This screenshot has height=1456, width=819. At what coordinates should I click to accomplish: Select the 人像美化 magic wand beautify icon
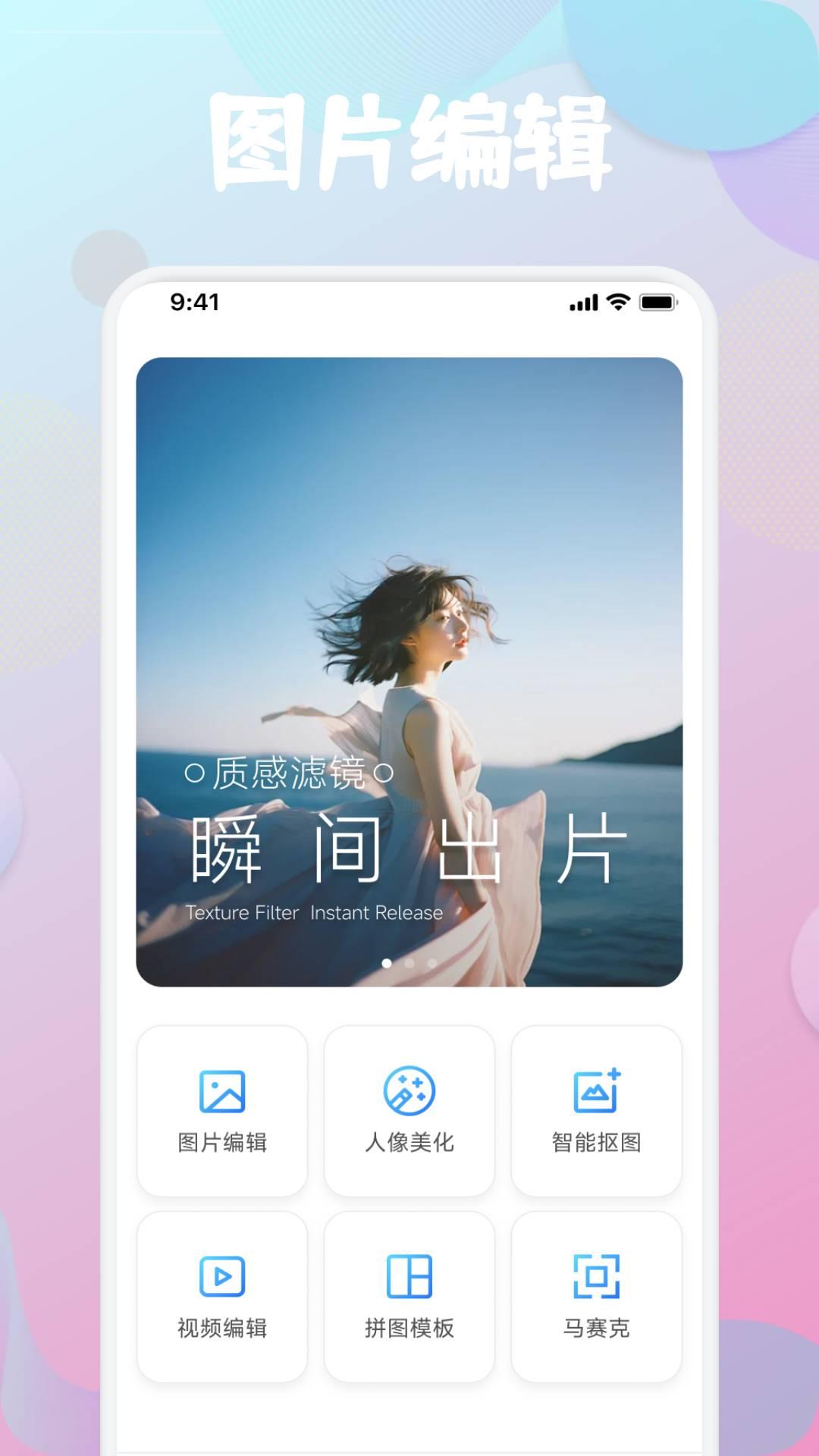pyautogui.click(x=409, y=1092)
